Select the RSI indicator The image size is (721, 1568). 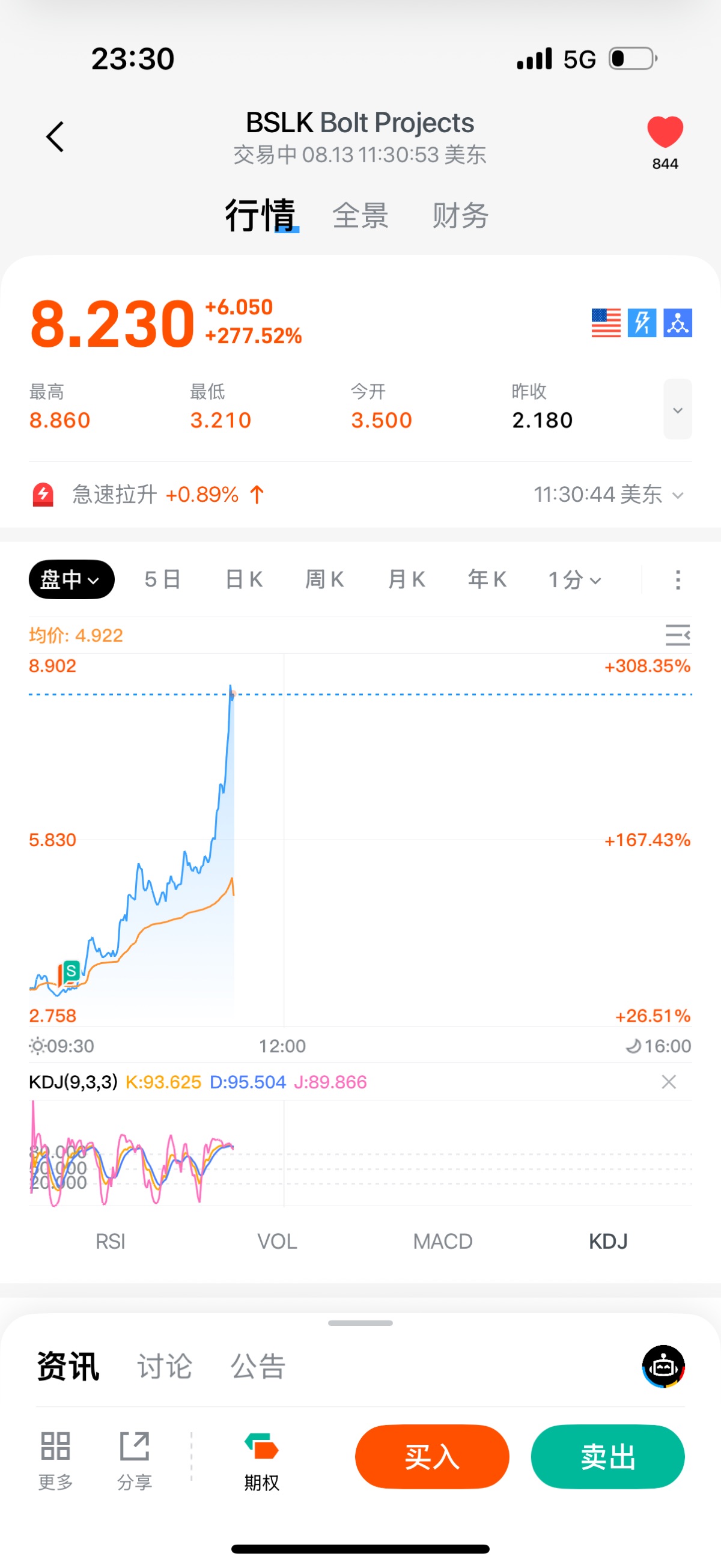pos(110,1241)
